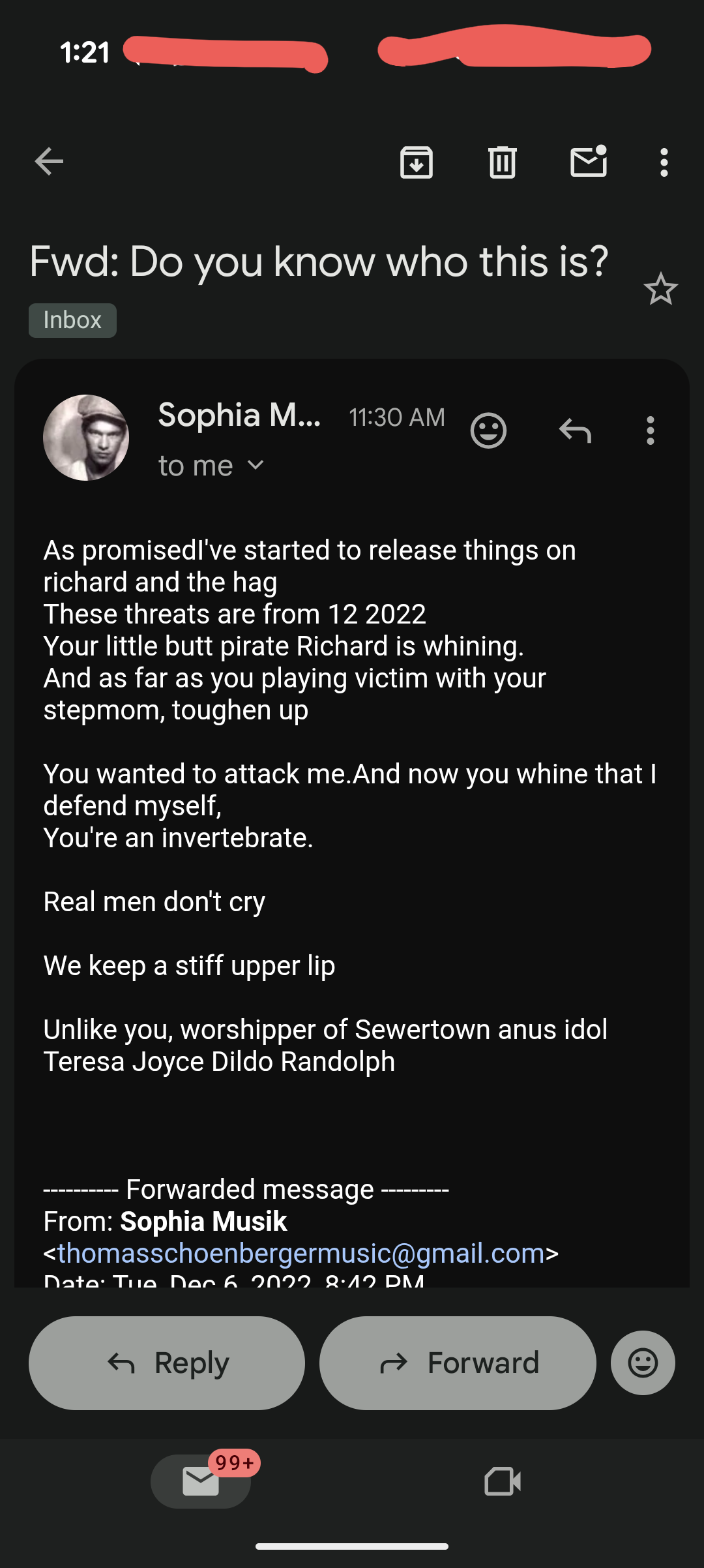
Task: Switch to the Mail tab
Action: click(x=201, y=1481)
